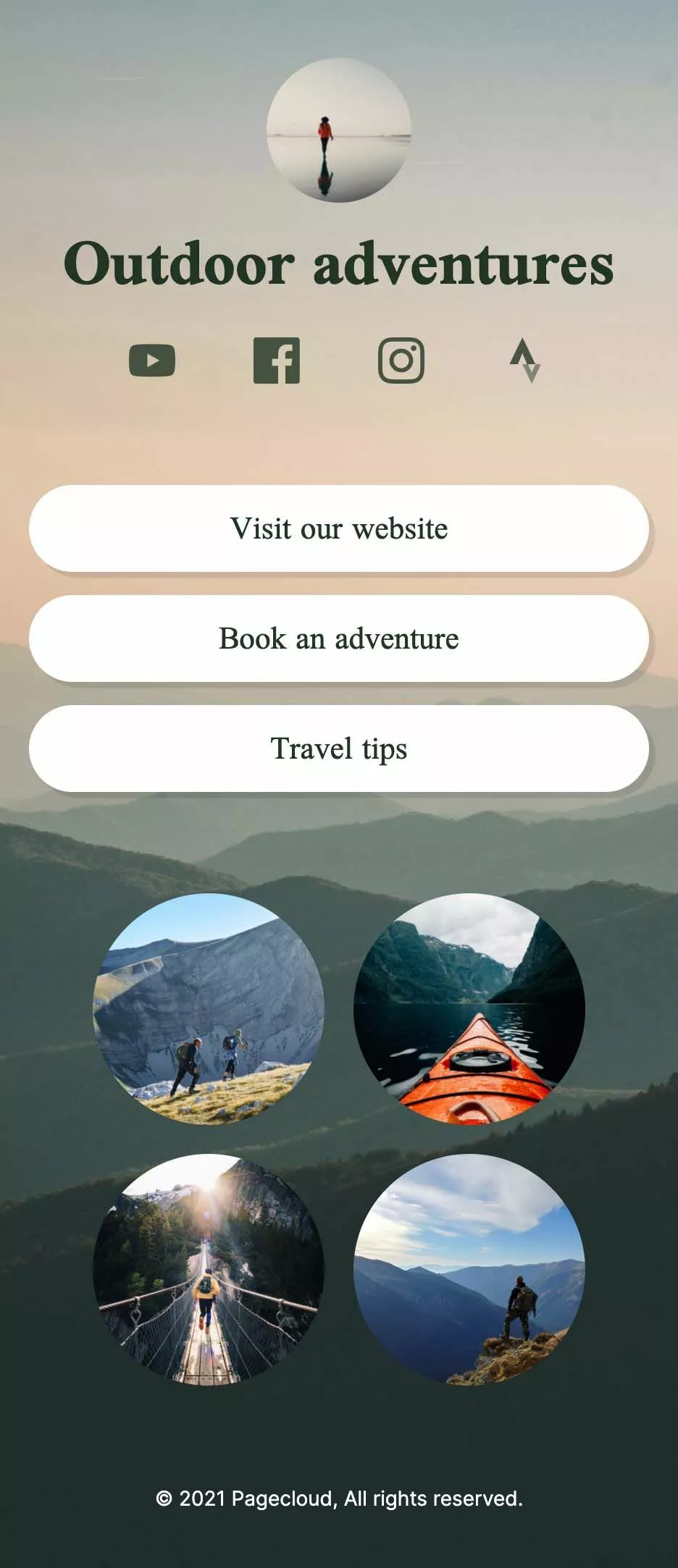
Task: View the orange kayak photo
Action: pyautogui.click(x=469, y=1008)
